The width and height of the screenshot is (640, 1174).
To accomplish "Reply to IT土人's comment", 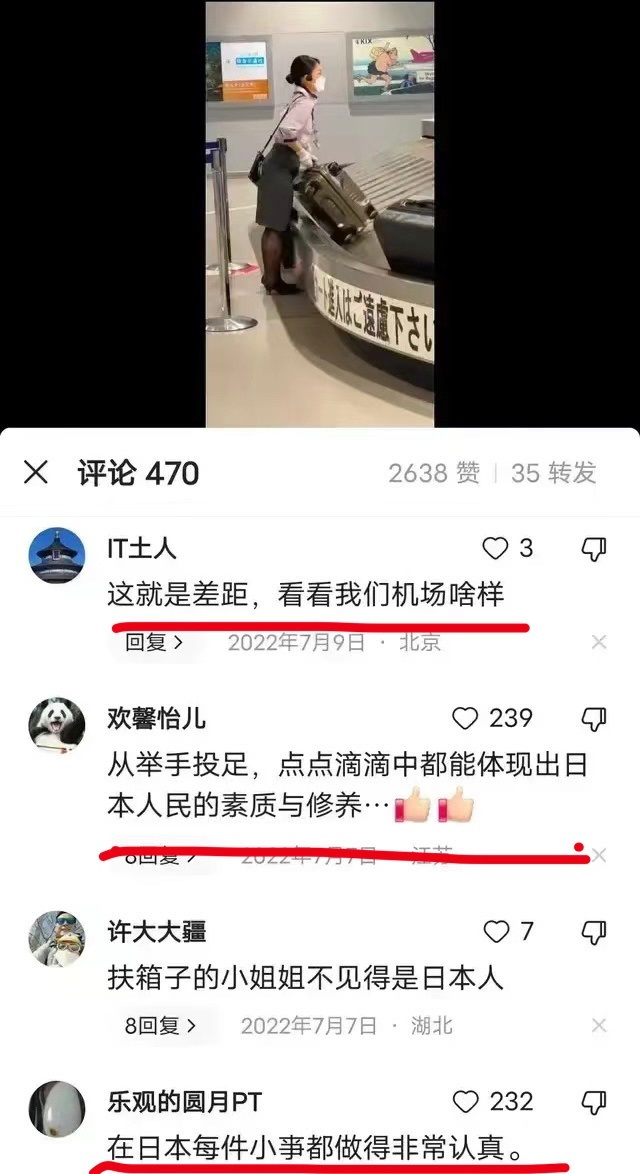I will [154, 642].
